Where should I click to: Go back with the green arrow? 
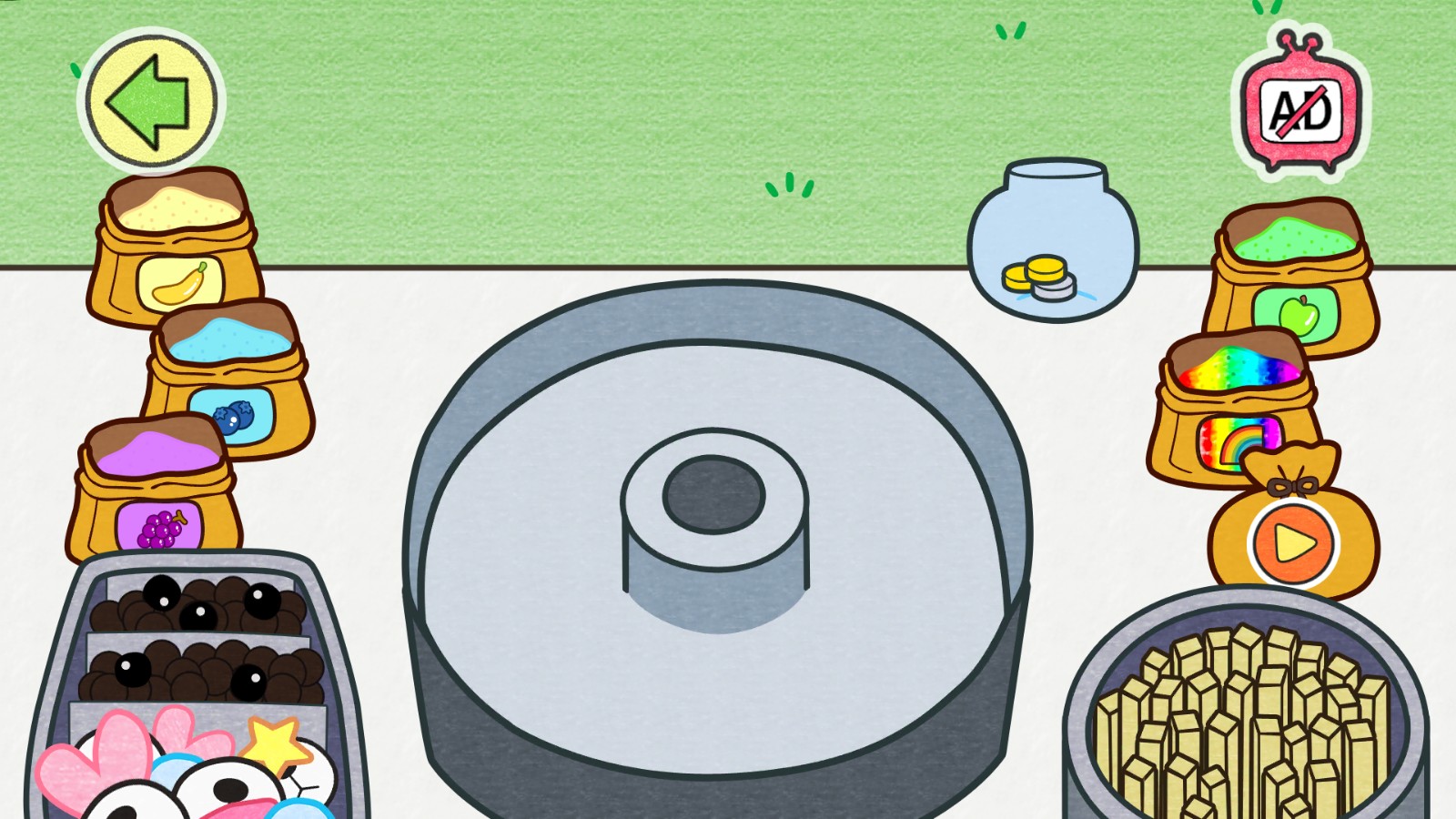(x=150, y=101)
